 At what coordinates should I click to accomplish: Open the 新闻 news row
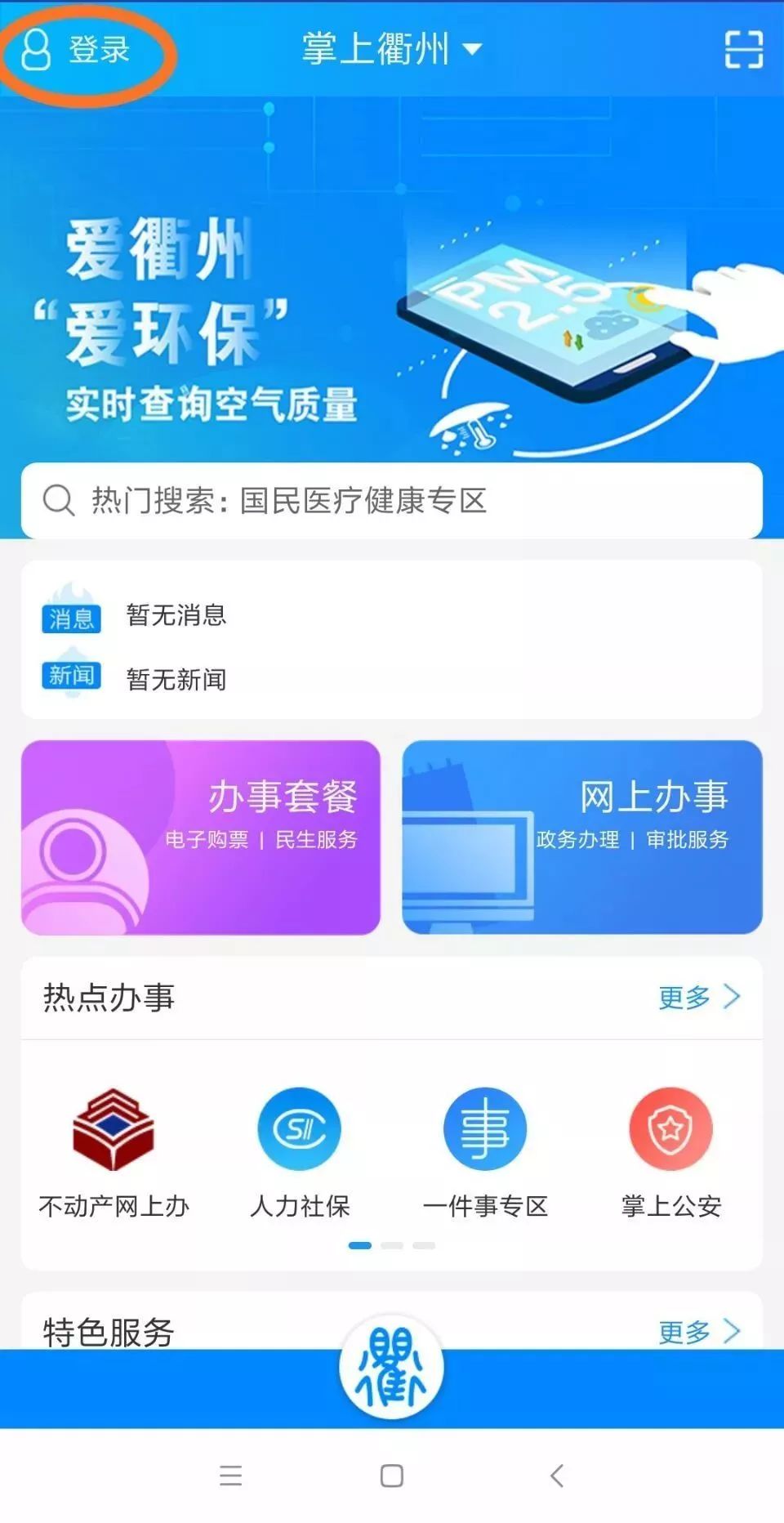point(392,678)
